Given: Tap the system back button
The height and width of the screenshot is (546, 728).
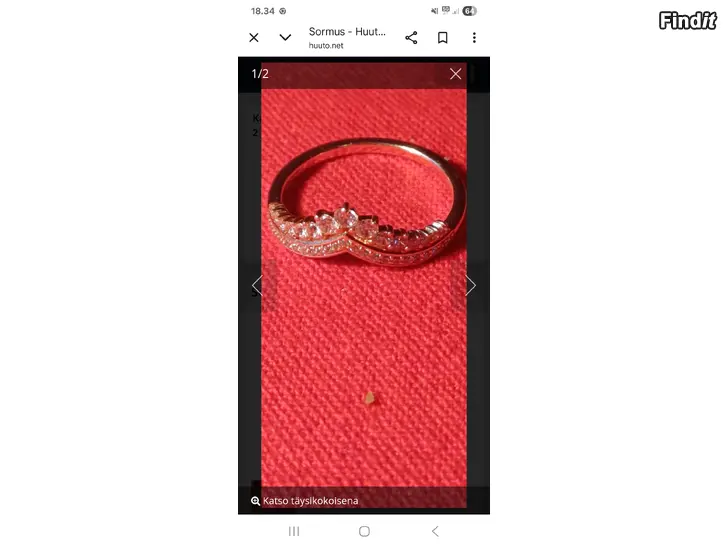Looking at the screenshot, I should point(434,531).
